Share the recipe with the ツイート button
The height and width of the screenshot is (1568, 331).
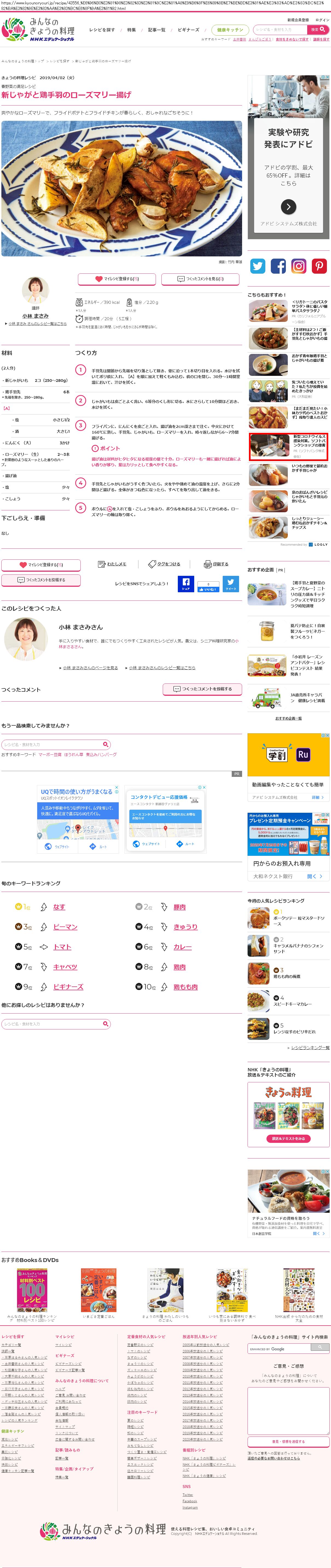click(231, 584)
